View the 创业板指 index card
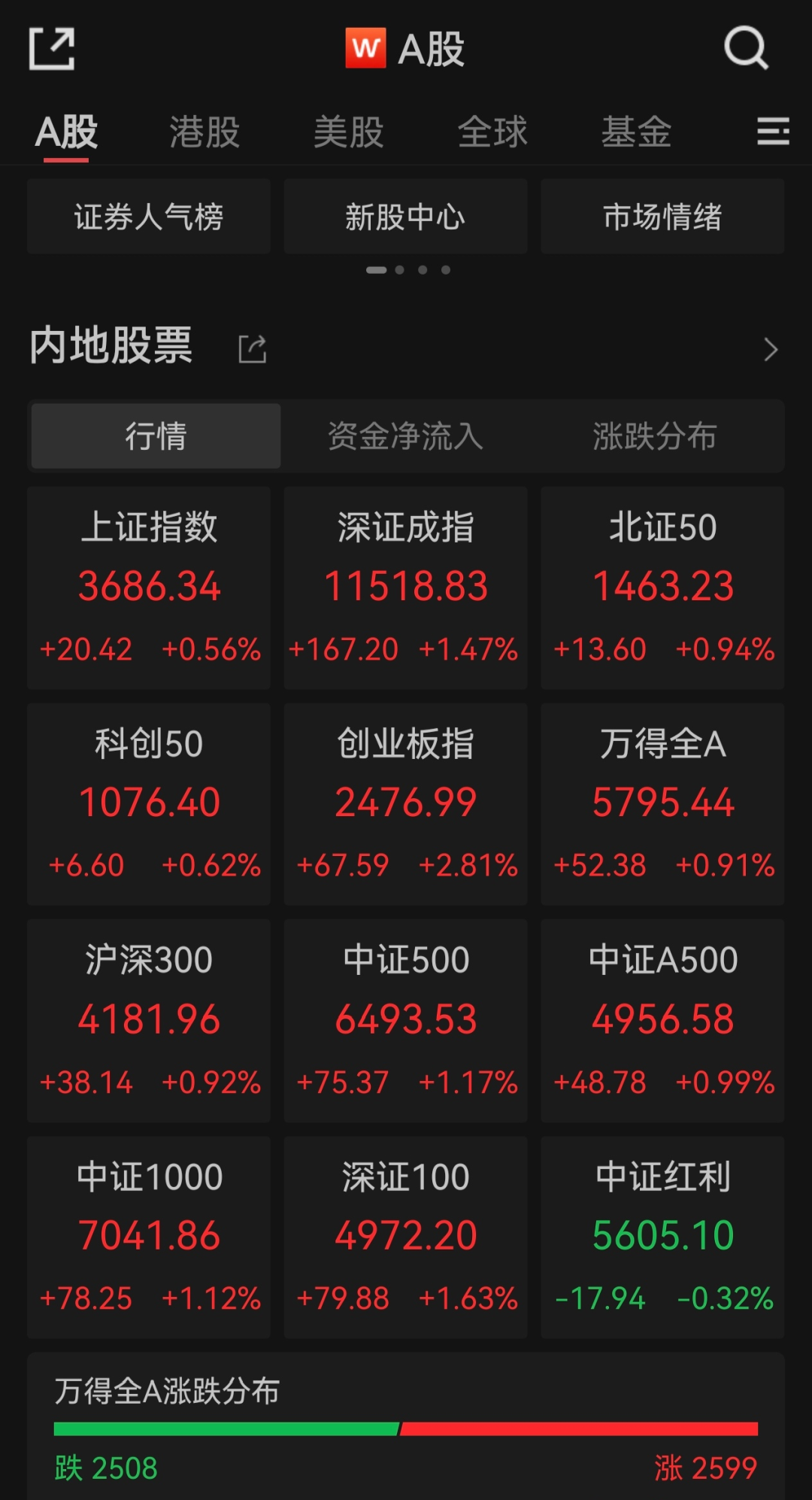Image resolution: width=812 pixels, height=1500 pixels. tap(405, 803)
